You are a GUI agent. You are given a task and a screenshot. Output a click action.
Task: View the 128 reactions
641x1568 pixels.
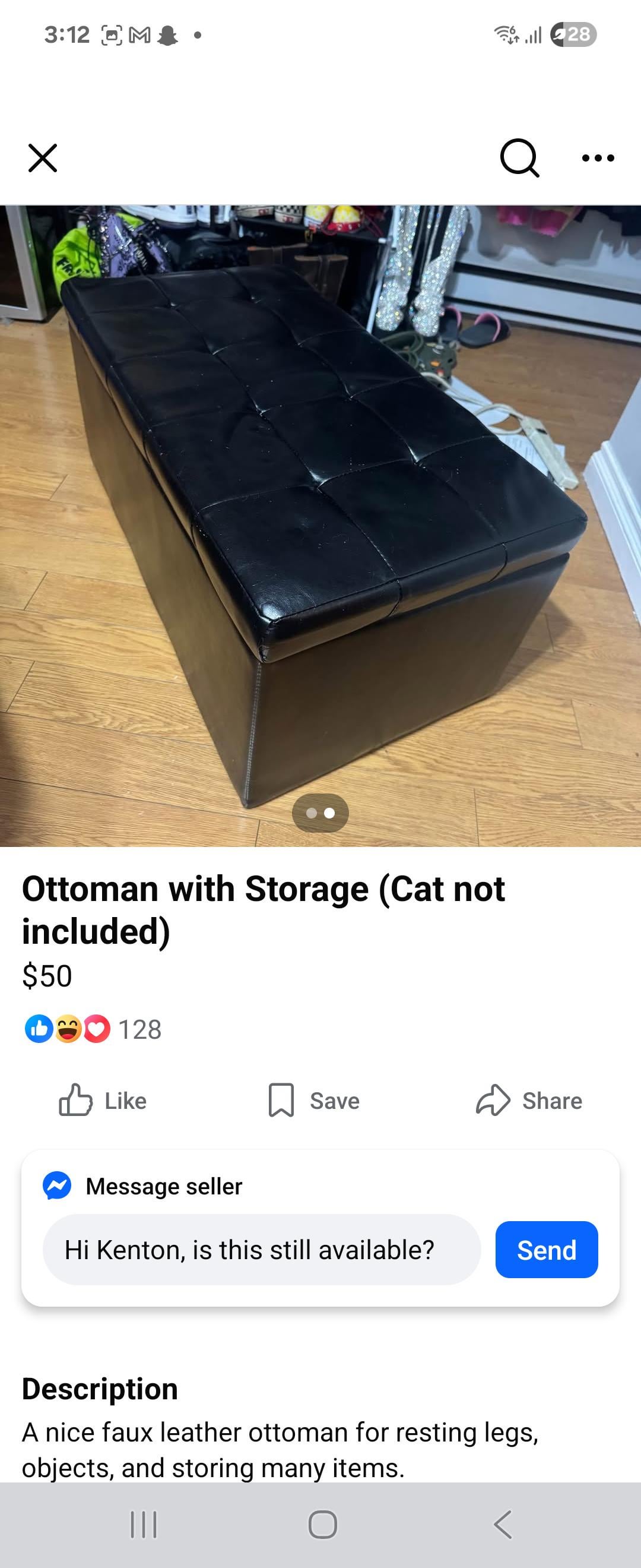pos(93,1029)
